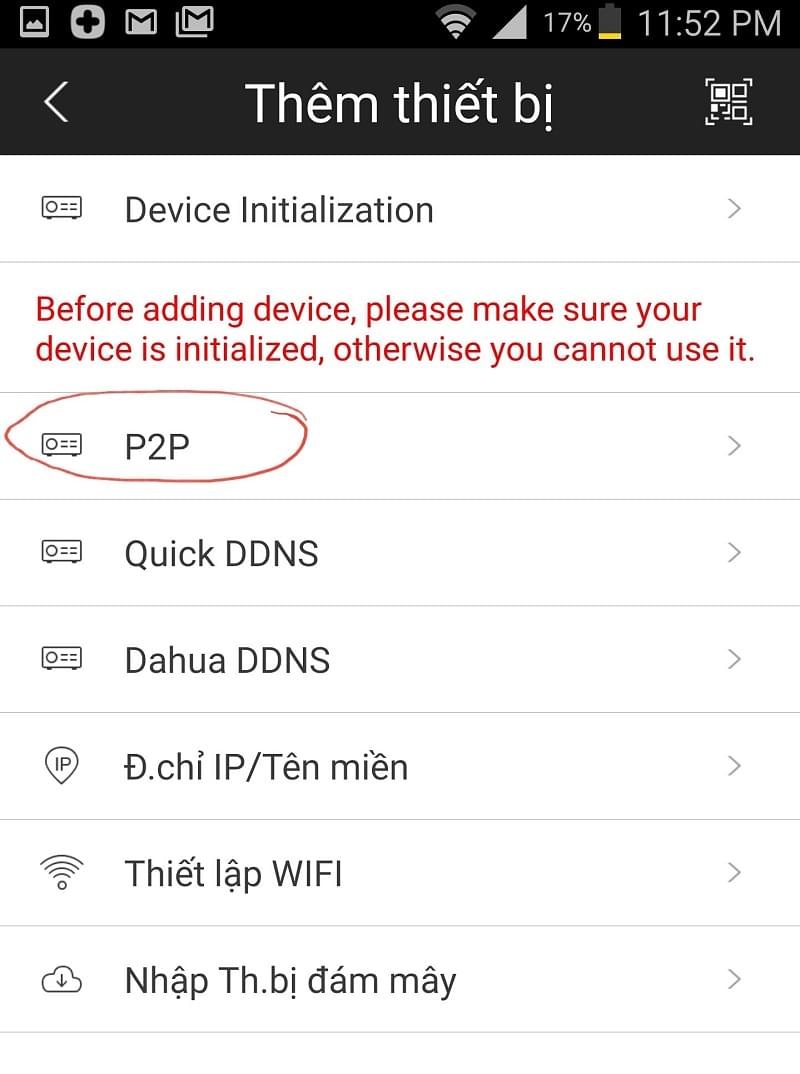Choose Quick DDNS
This screenshot has height=1074, width=800.
coord(400,553)
